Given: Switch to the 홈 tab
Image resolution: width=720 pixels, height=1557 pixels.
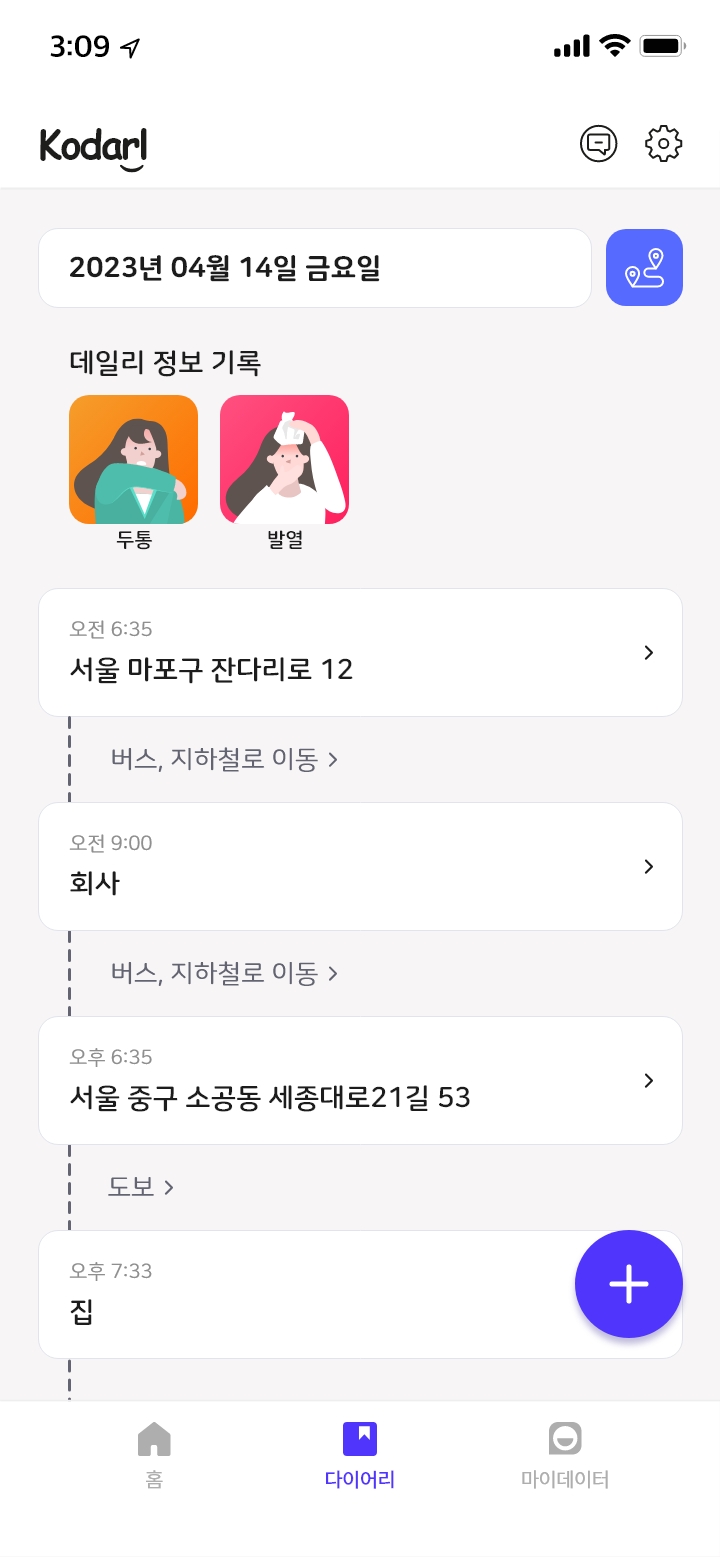Looking at the screenshot, I should pyautogui.click(x=154, y=1455).
